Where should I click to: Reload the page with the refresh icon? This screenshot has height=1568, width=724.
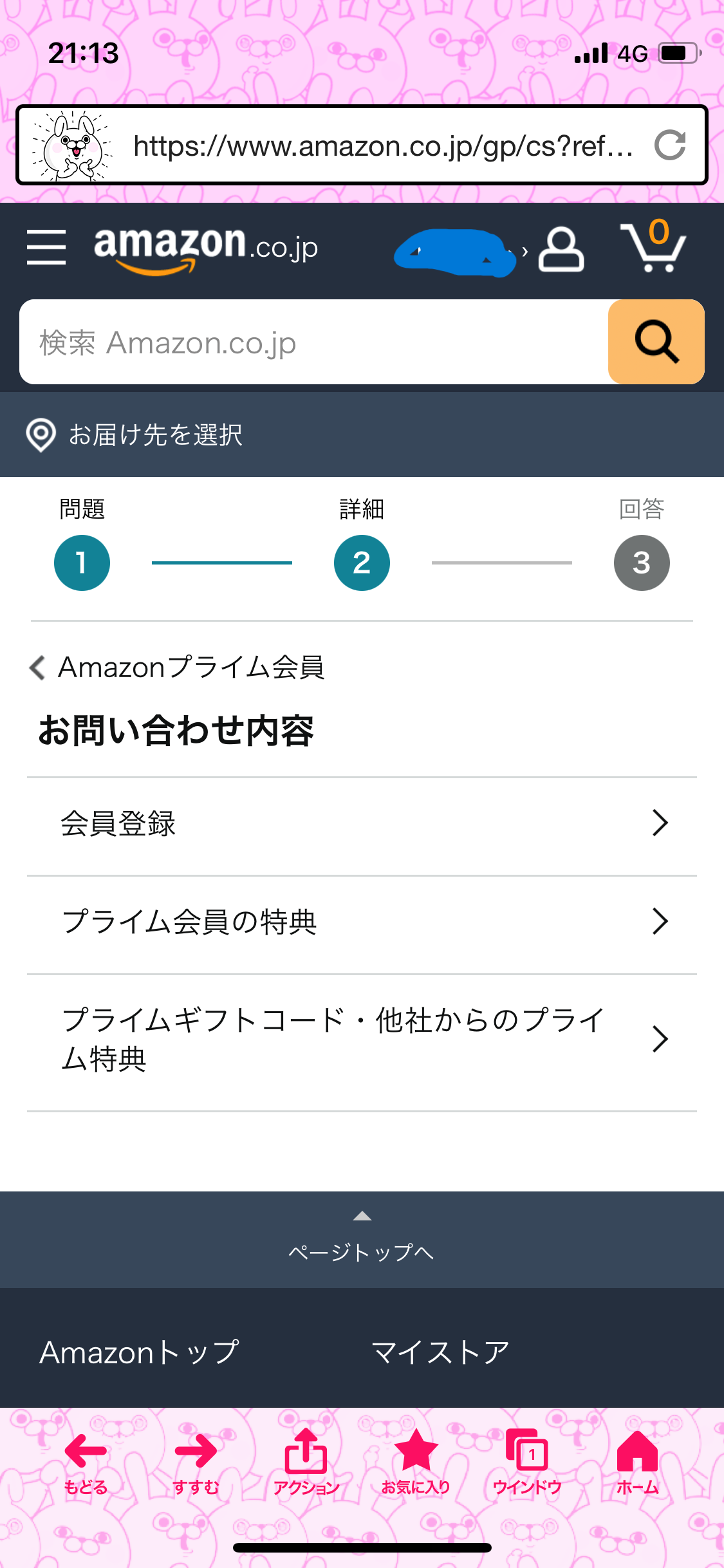tap(670, 145)
